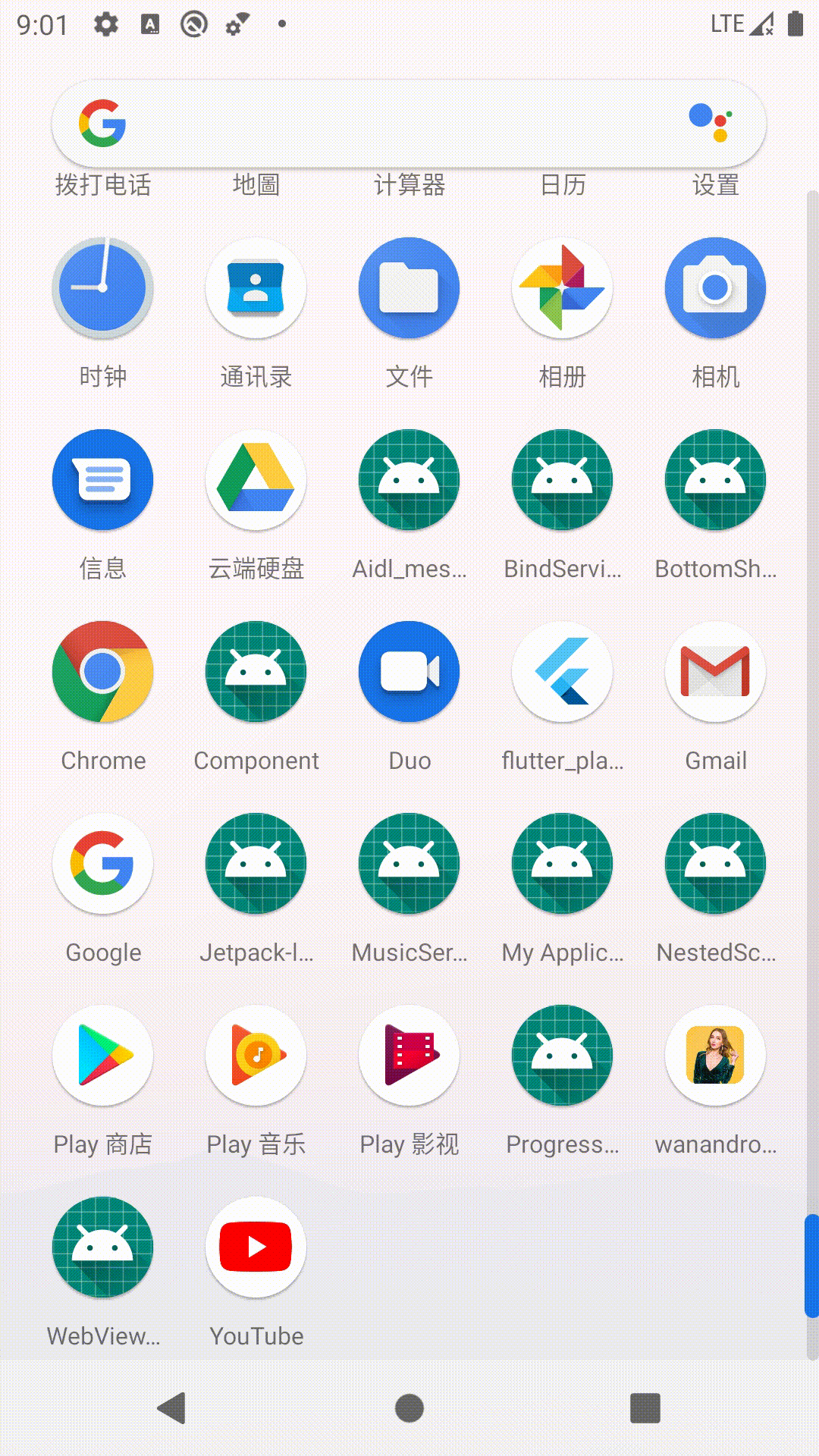Launch the Chrome browser
The width and height of the screenshot is (819, 1456).
[x=103, y=673]
